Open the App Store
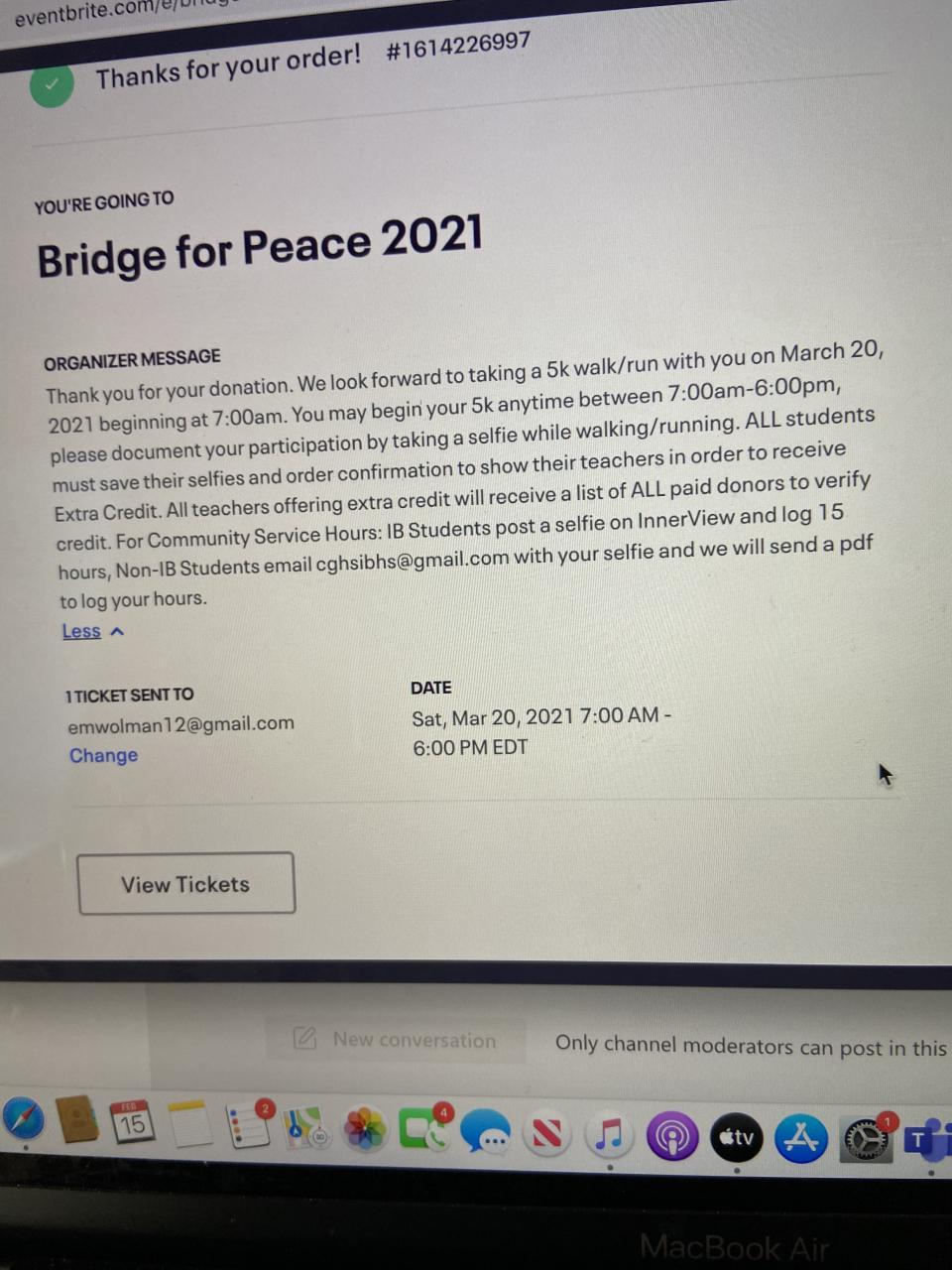The width and height of the screenshot is (952, 1270). 800,1138
